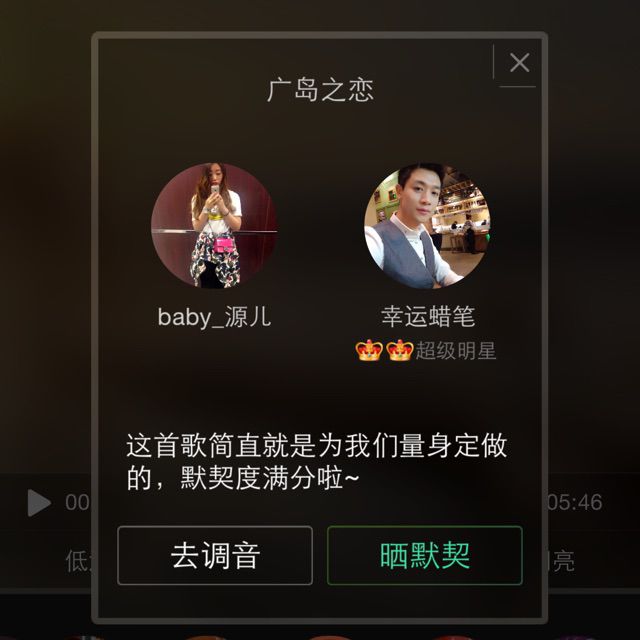This screenshot has height=640, width=640.
Task: Open 幸运蜡笔's profile picture
Action: click(427, 226)
